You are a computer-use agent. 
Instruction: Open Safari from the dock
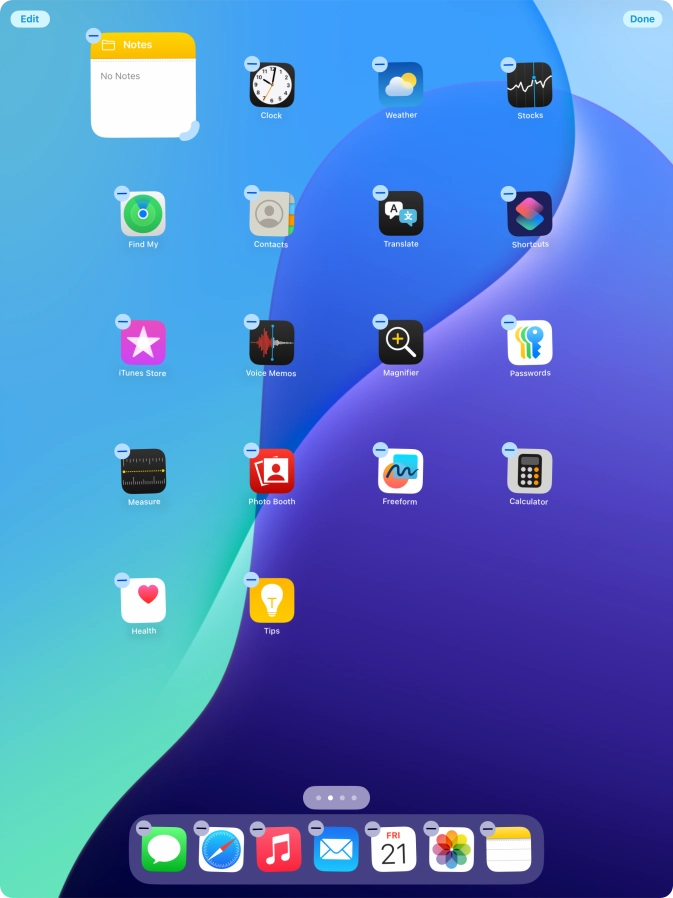coord(221,850)
